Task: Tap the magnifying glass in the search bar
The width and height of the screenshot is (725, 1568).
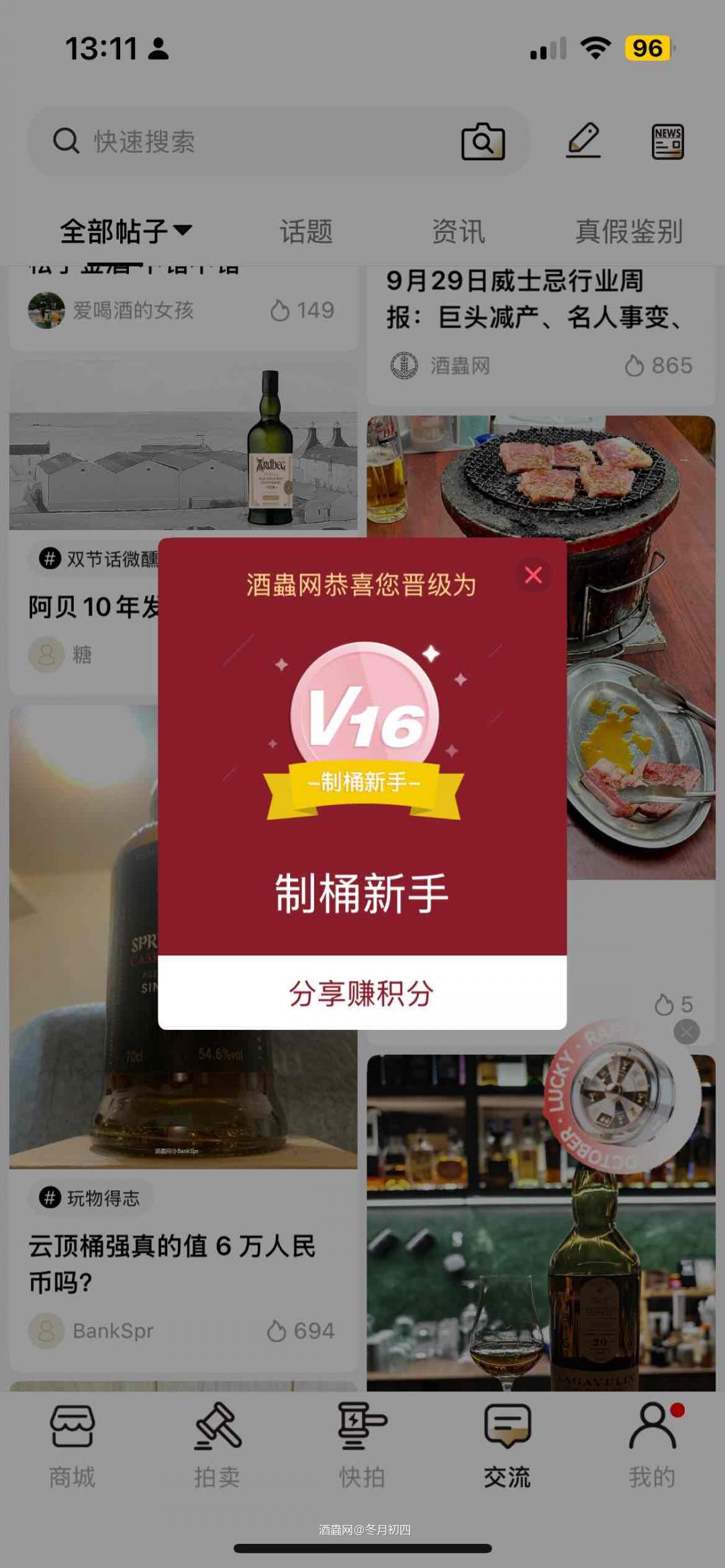Action: (66, 142)
